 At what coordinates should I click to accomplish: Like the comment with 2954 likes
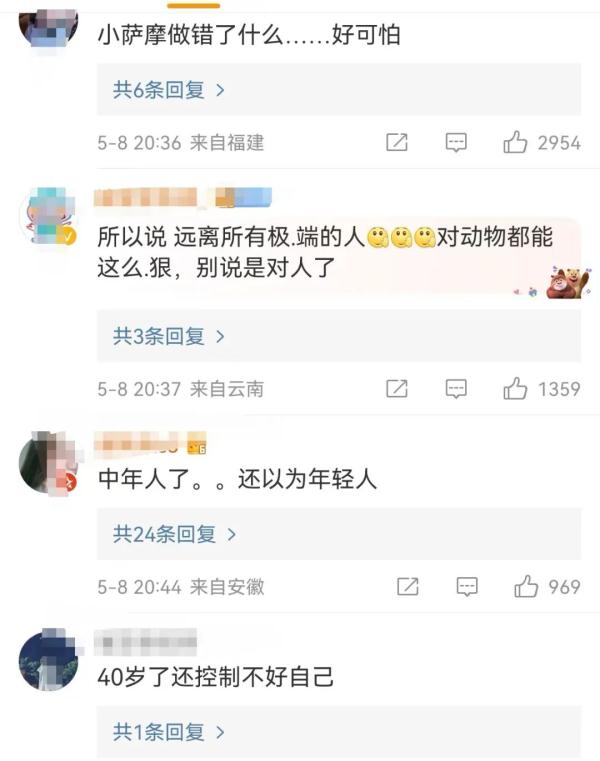[516, 143]
